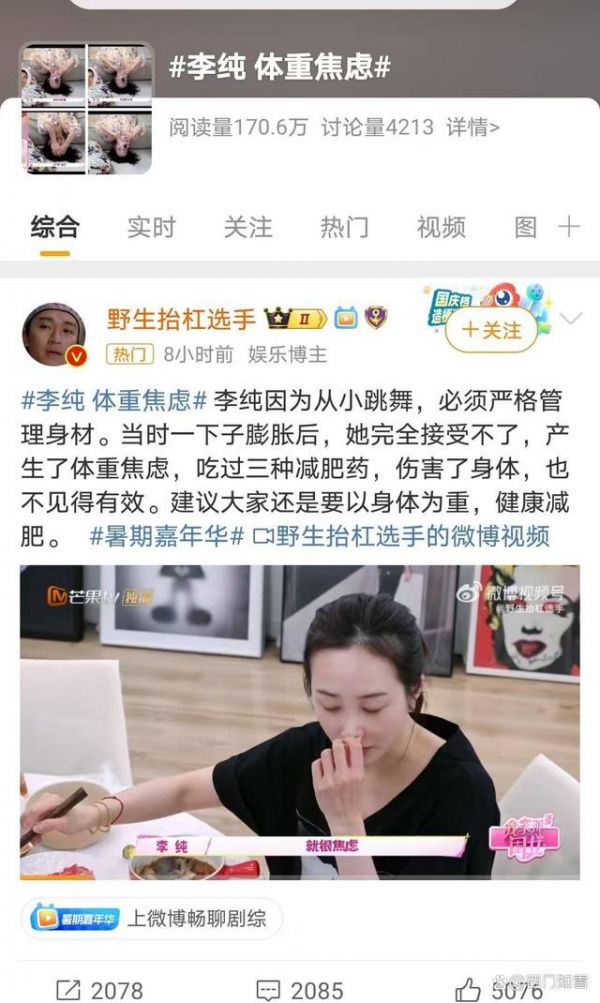Open the topic cover image collage
The image size is (600, 1003).
point(87,108)
